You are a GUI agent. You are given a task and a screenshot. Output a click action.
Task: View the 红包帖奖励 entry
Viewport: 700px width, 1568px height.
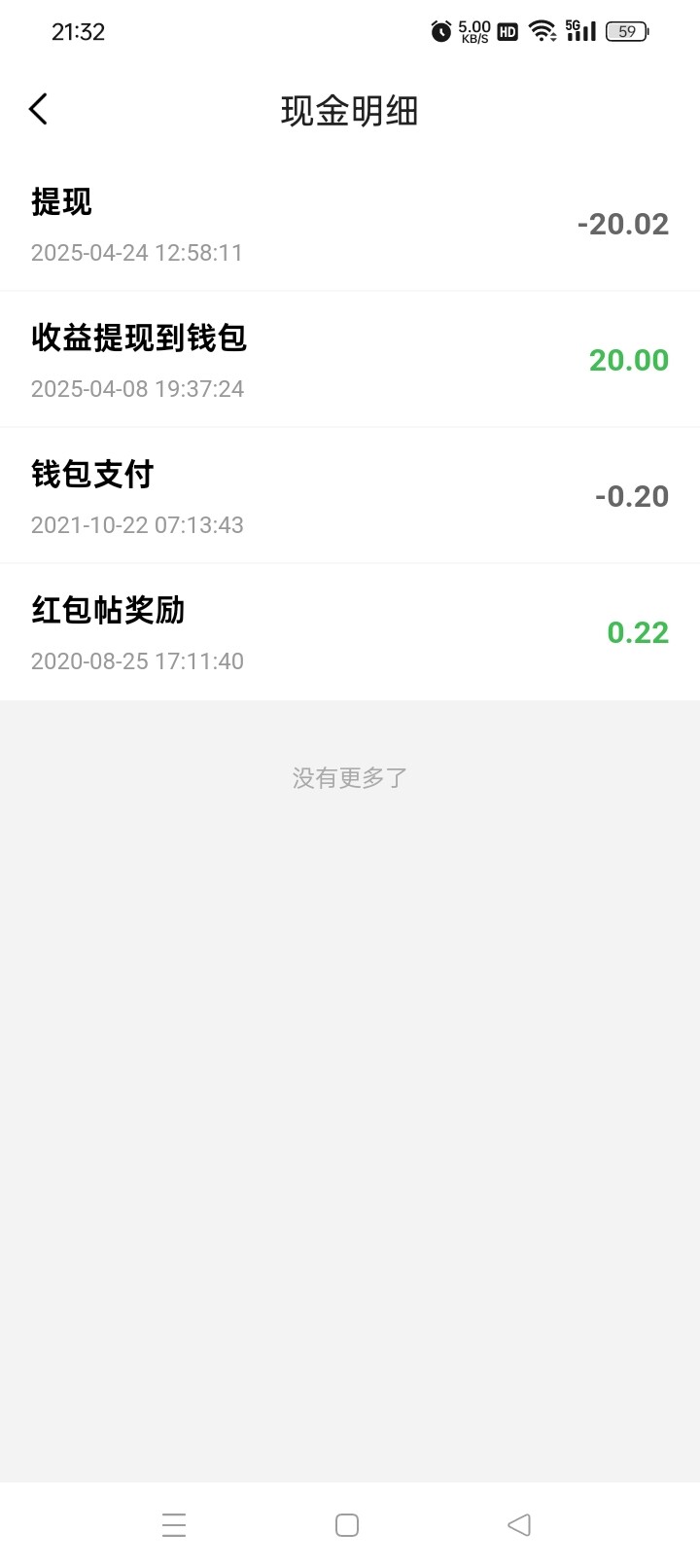pos(350,632)
